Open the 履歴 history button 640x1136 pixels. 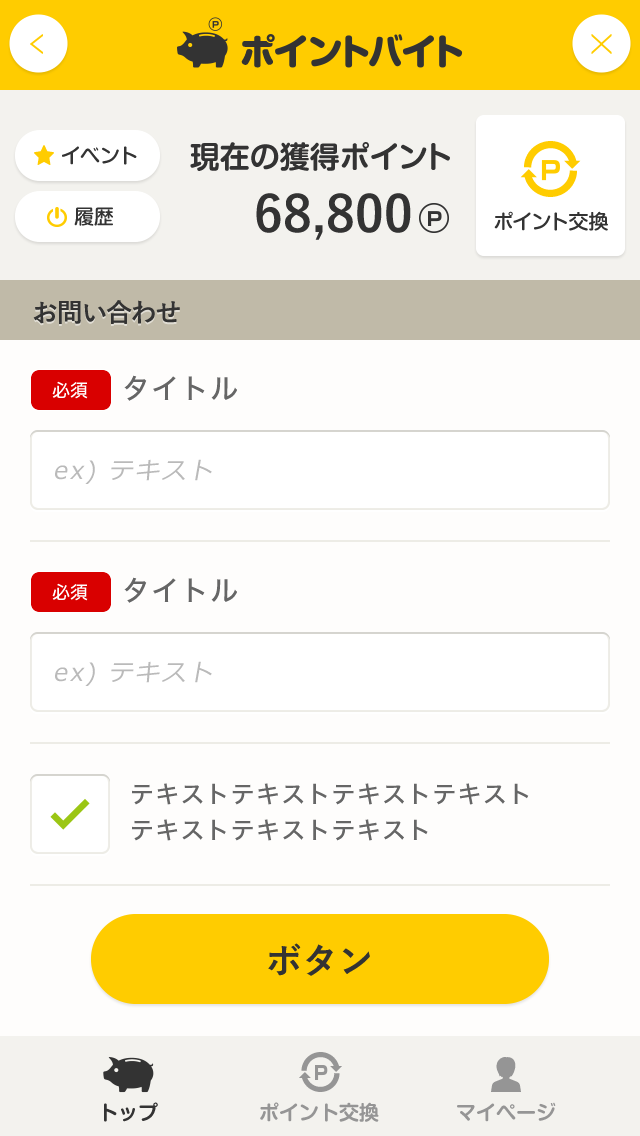pyautogui.click(x=87, y=217)
